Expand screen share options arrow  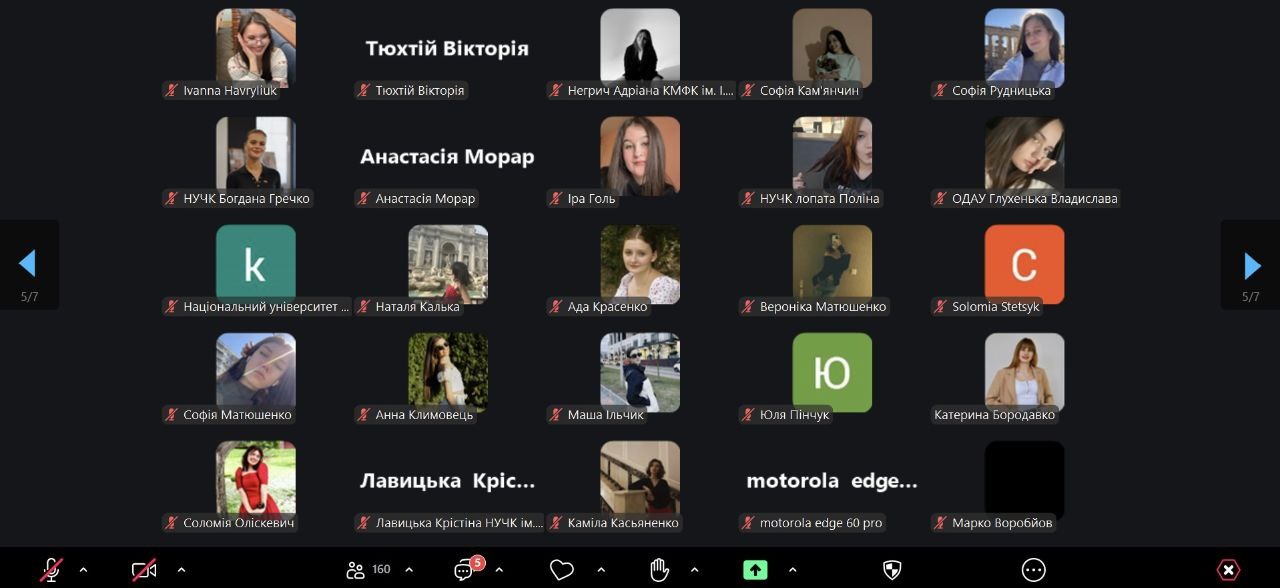pyautogui.click(x=792, y=570)
